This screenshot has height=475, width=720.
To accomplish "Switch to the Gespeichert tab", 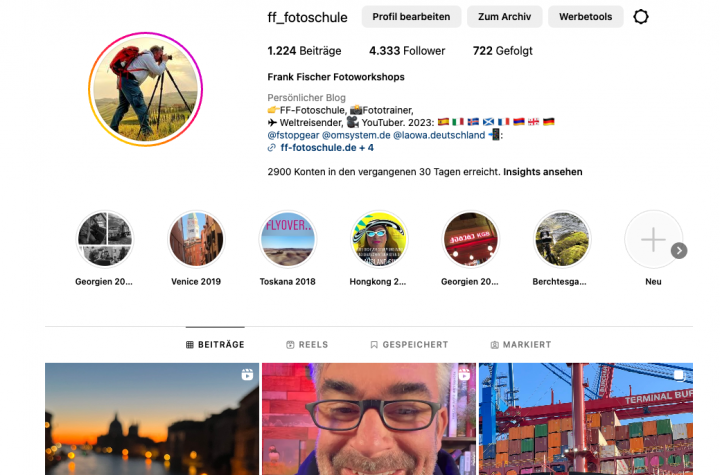I will click(x=408, y=344).
